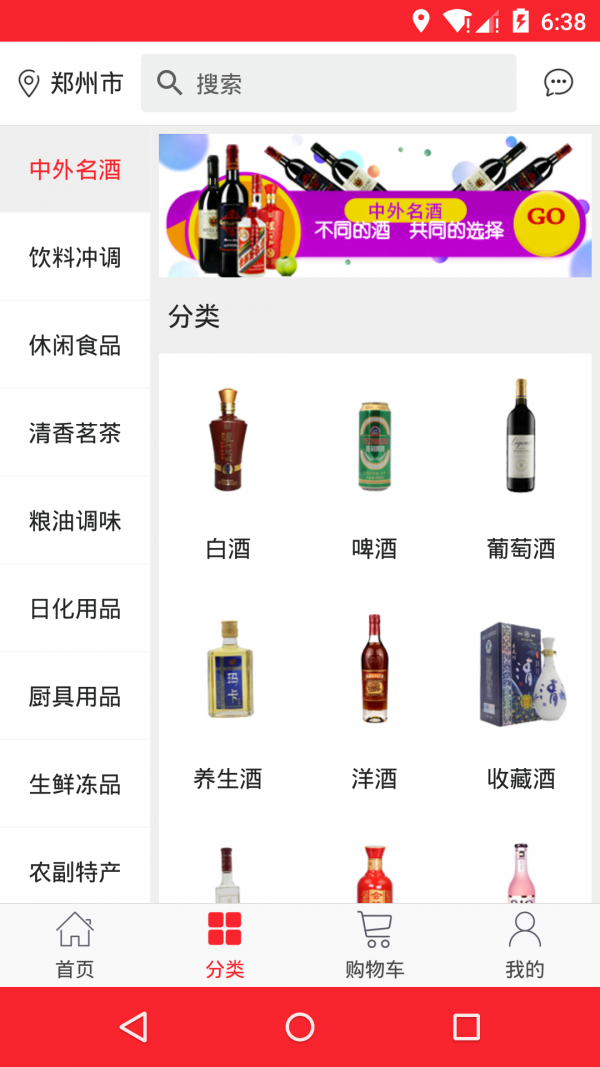
Task: View the 生鲜冻品 category
Action: (x=75, y=785)
